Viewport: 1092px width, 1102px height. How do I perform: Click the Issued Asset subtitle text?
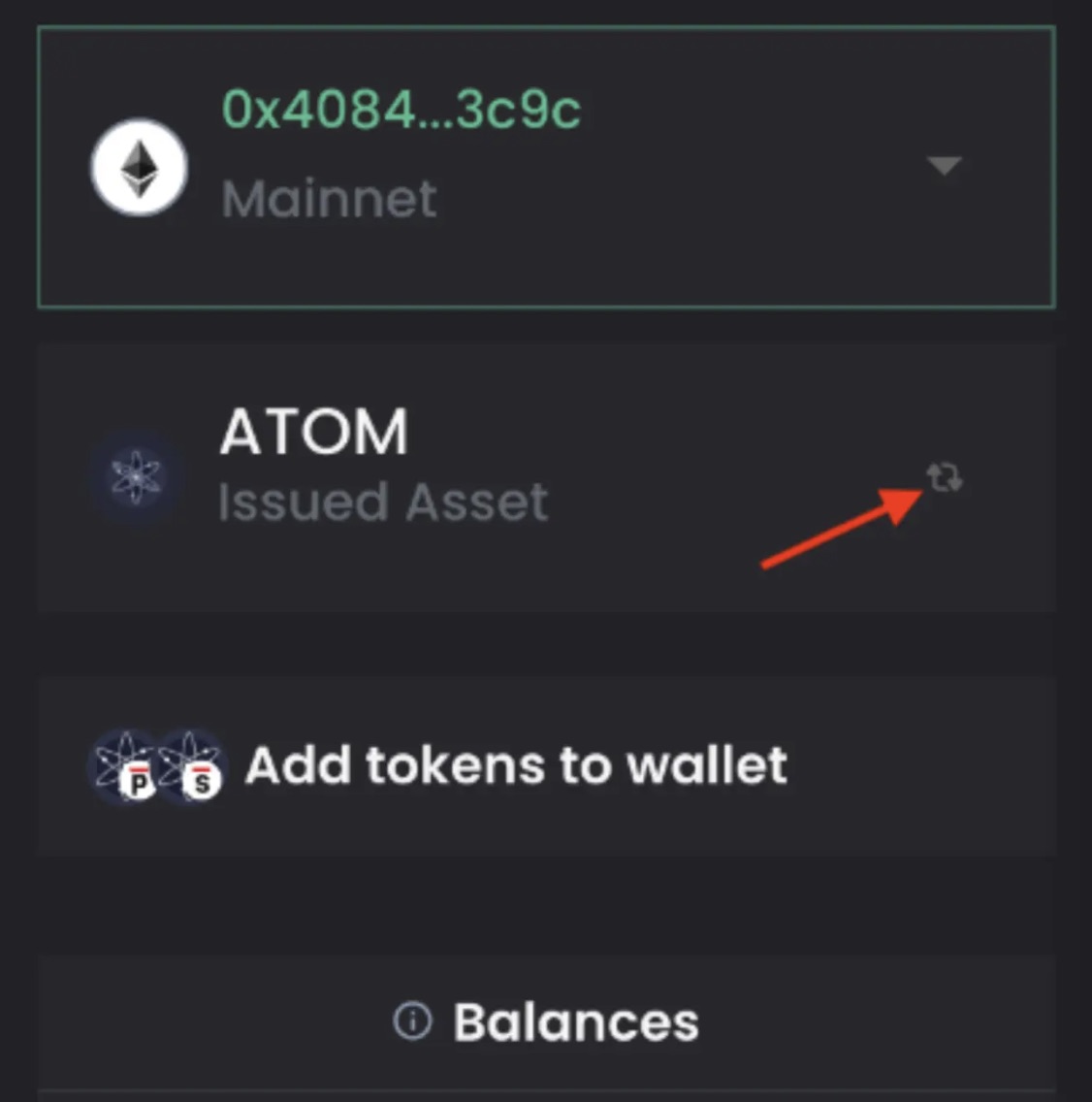[x=384, y=502]
